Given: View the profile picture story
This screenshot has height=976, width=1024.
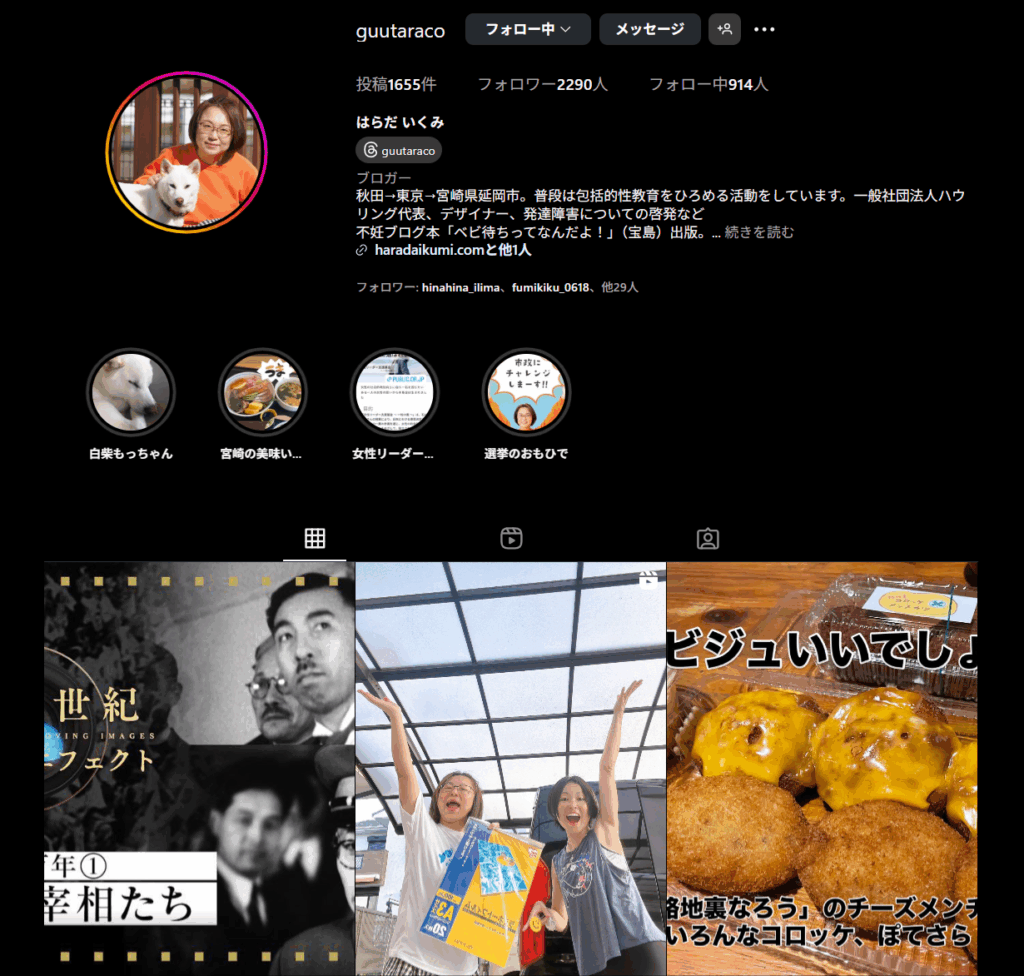Looking at the screenshot, I should pos(186,149).
